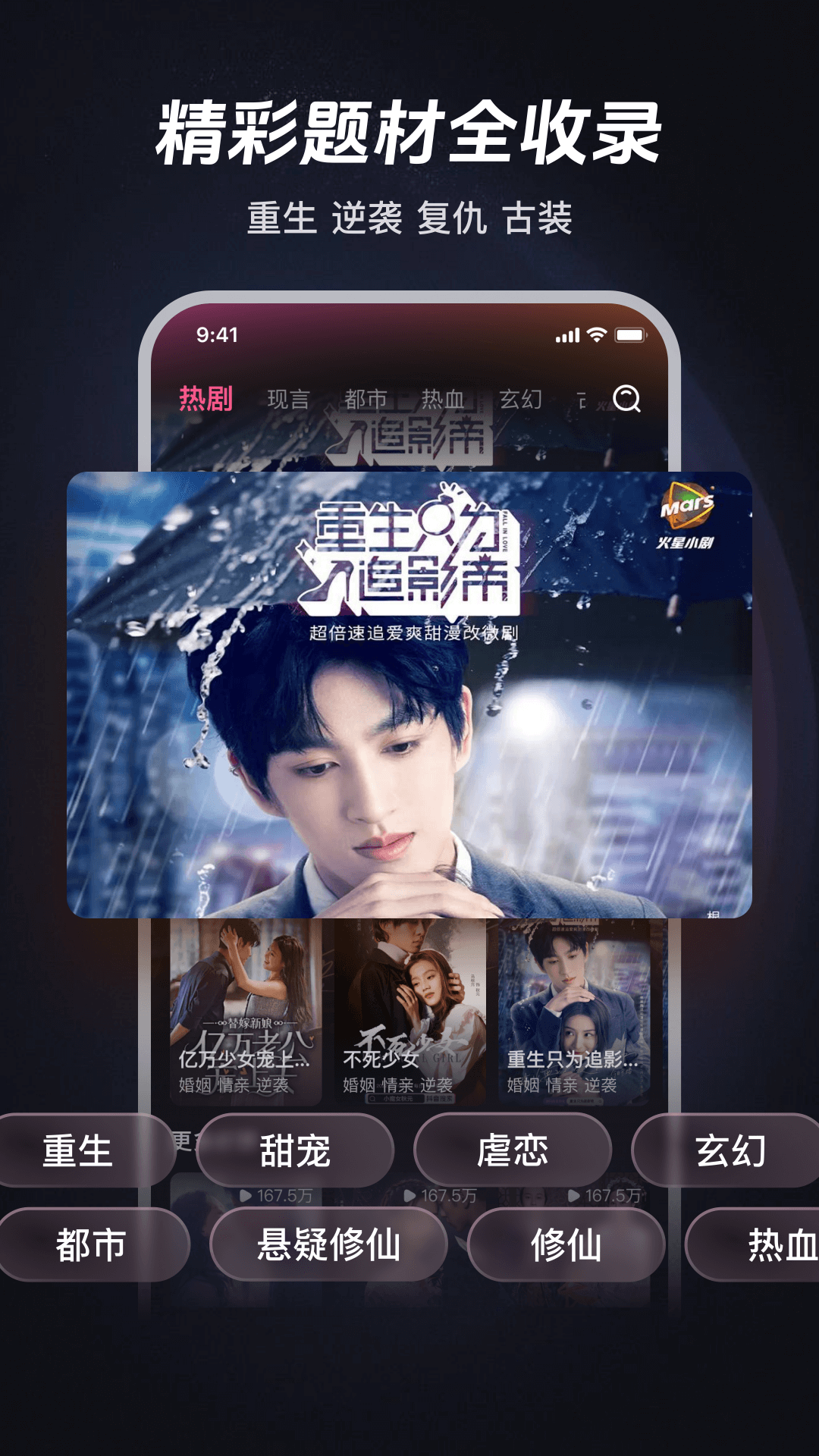Select the highlighted 热剧 tab

coord(208,397)
